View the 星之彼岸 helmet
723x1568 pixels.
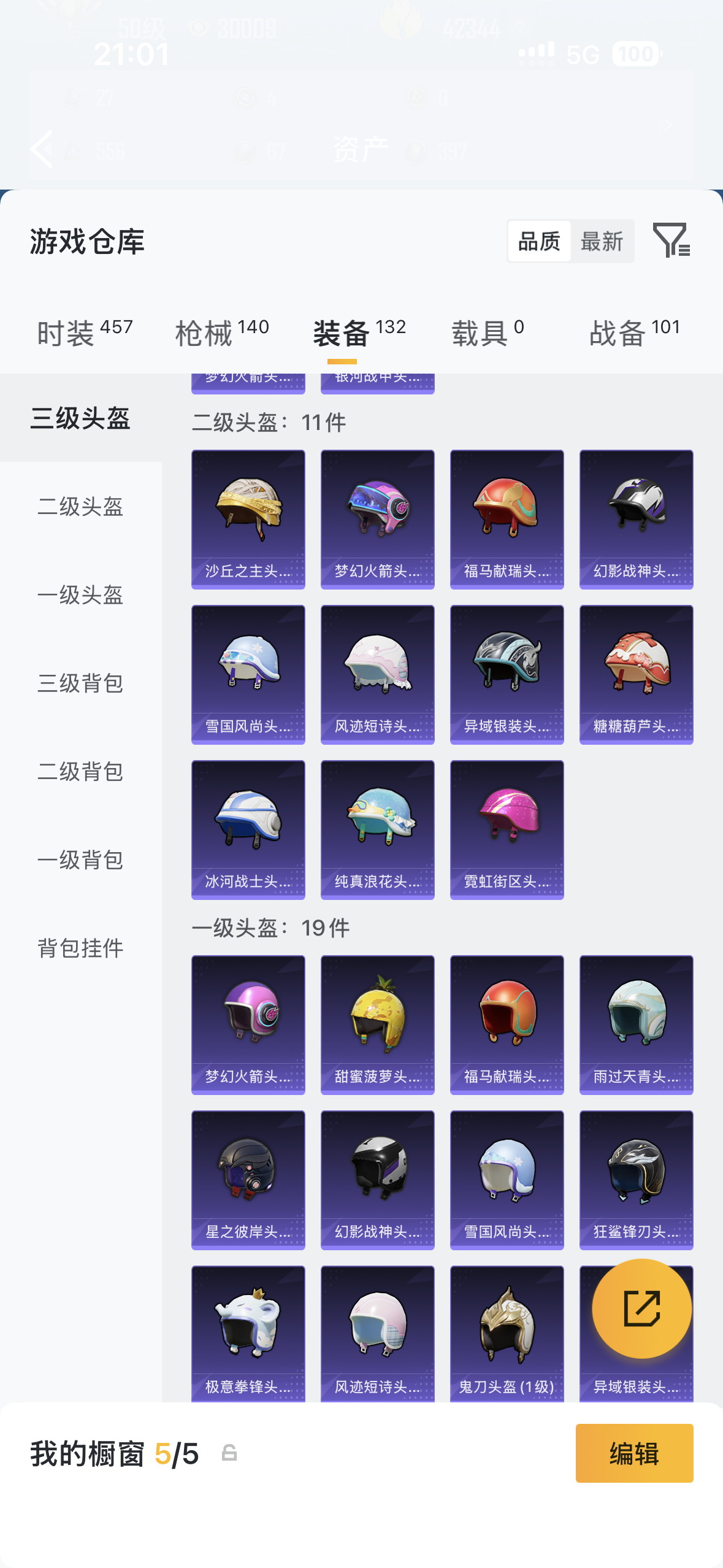coord(248,1180)
